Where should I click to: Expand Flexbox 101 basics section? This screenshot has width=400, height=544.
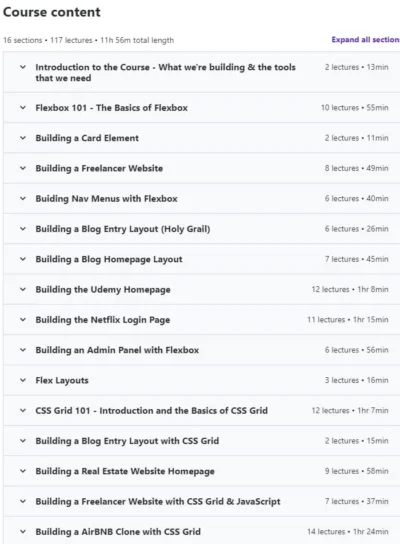click(202, 108)
